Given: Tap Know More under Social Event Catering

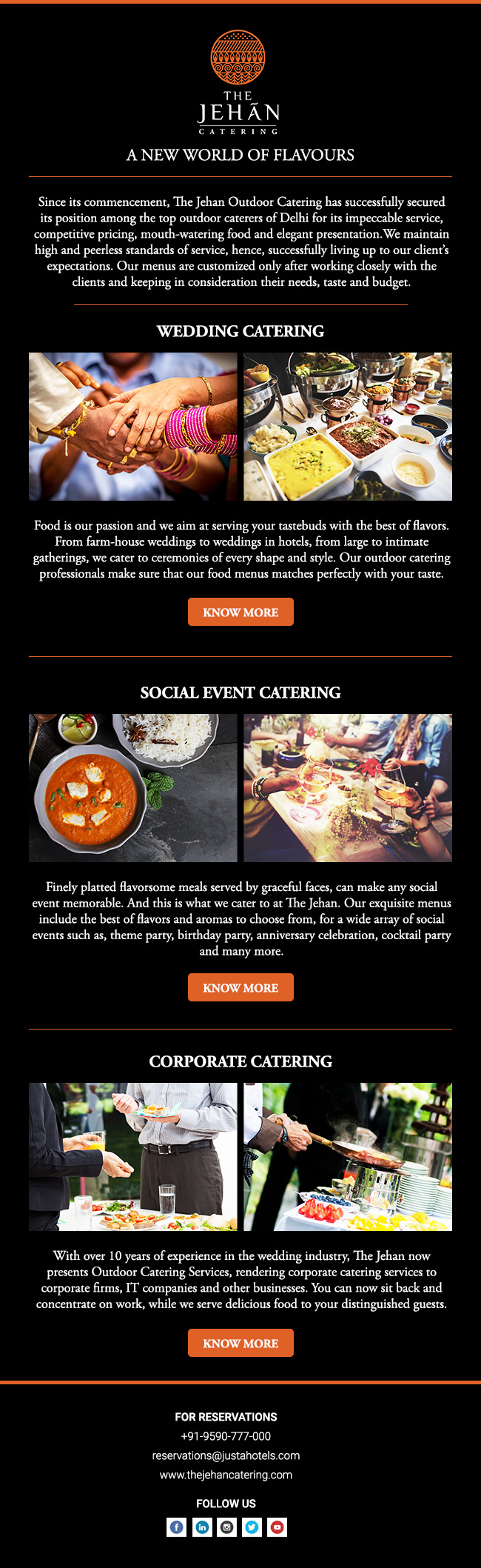Looking at the screenshot, I should click(240, 987).
